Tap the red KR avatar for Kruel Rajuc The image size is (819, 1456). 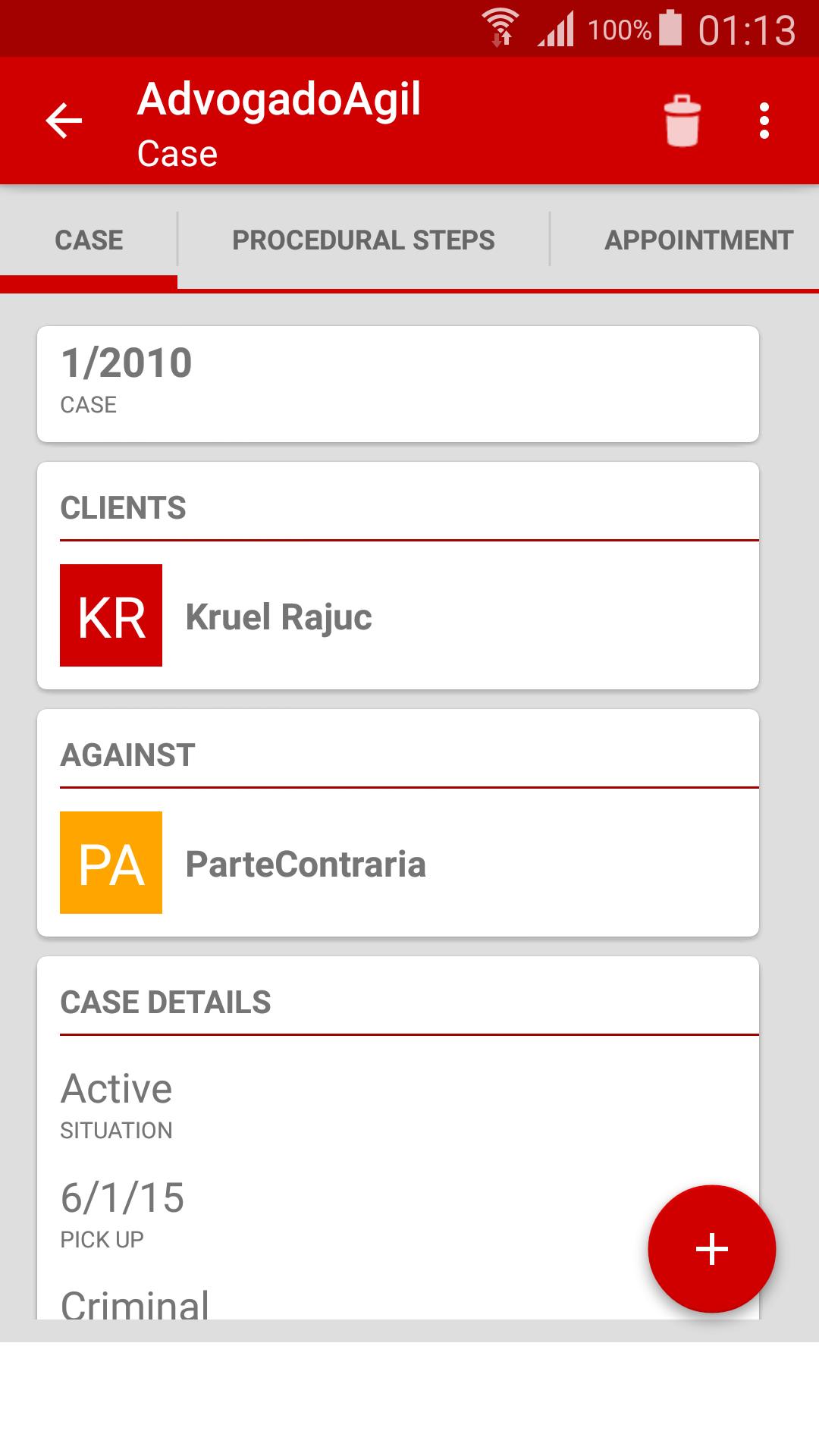coord(111,617)
